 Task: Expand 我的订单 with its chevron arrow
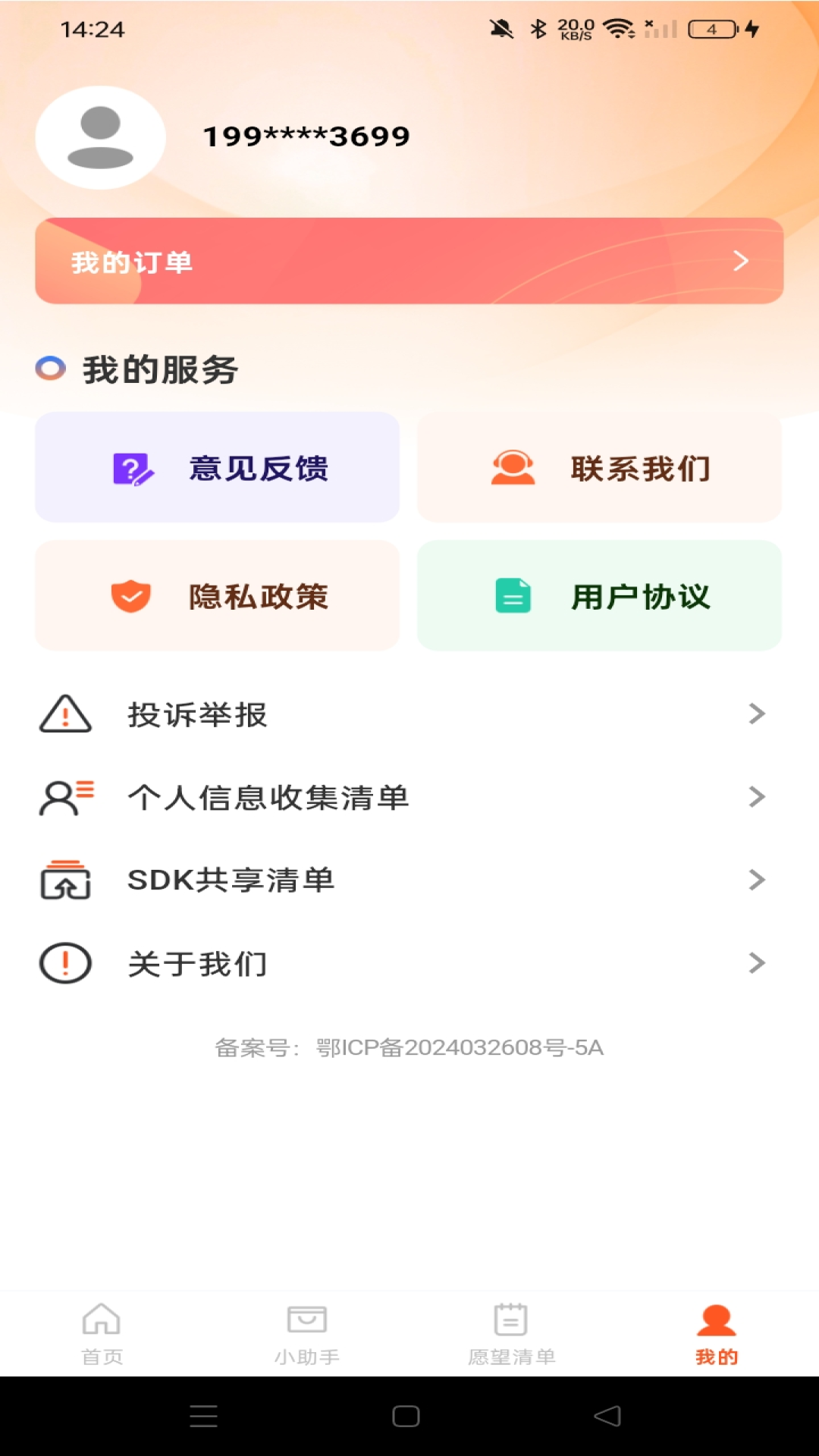739,261
